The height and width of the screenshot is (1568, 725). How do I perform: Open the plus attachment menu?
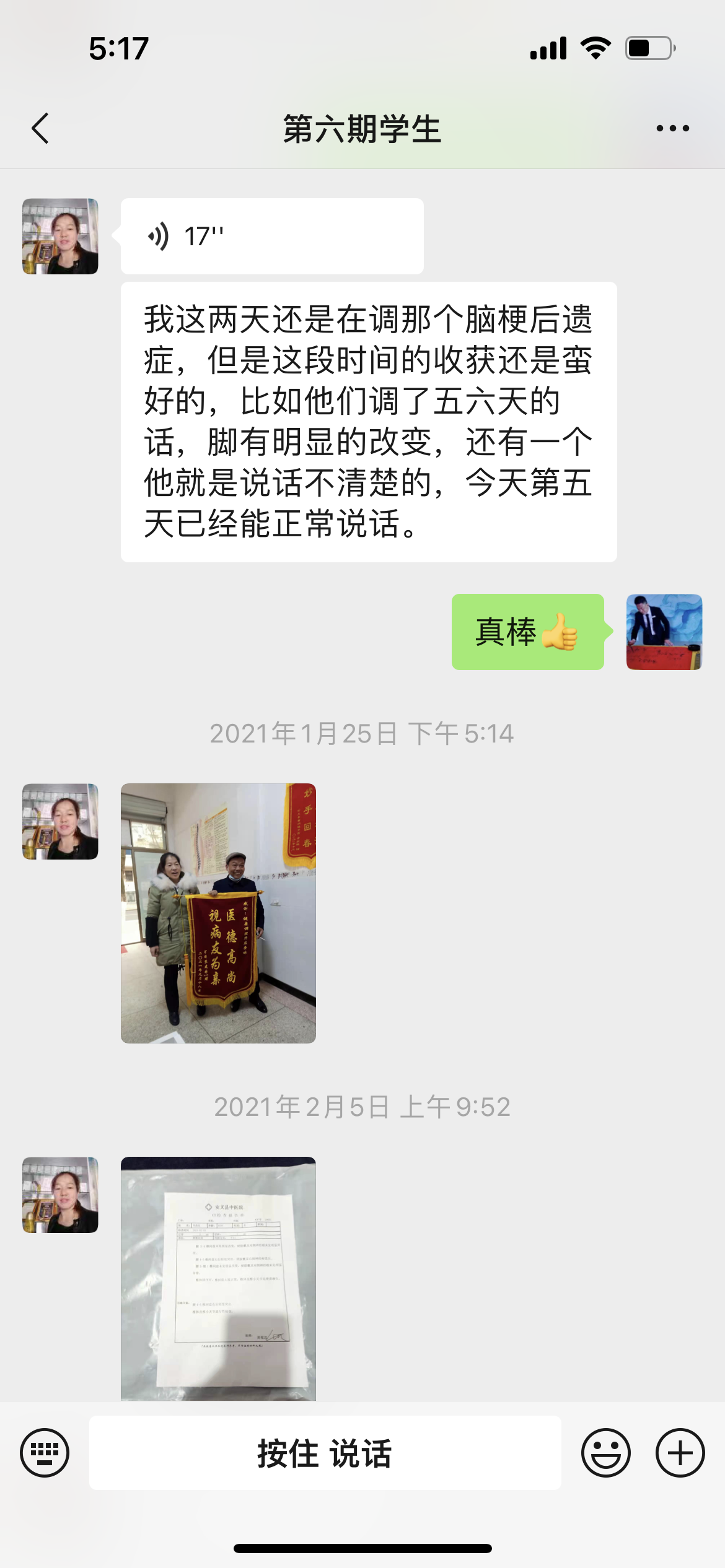click(x=680, y=1453)
